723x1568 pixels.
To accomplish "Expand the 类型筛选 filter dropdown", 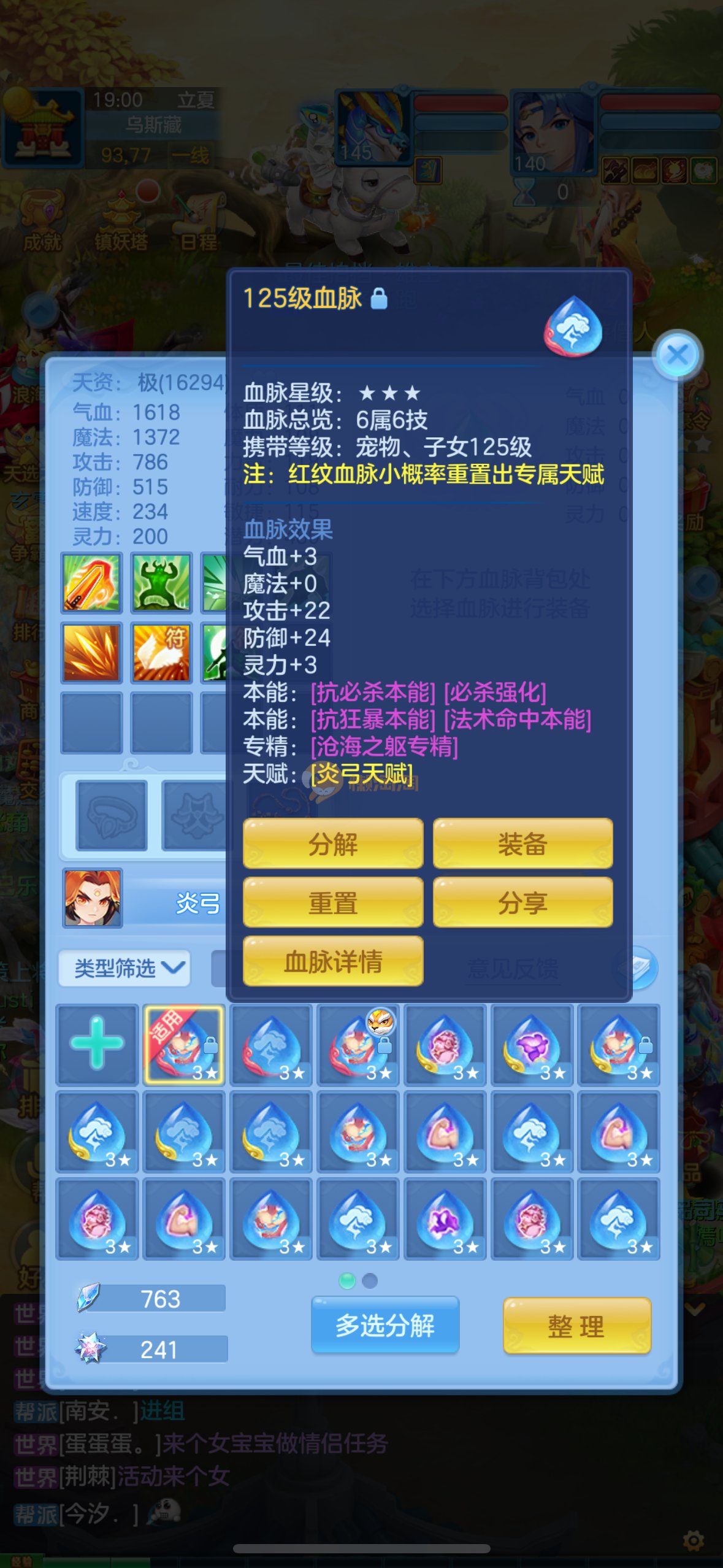I will tap(124, 968).
